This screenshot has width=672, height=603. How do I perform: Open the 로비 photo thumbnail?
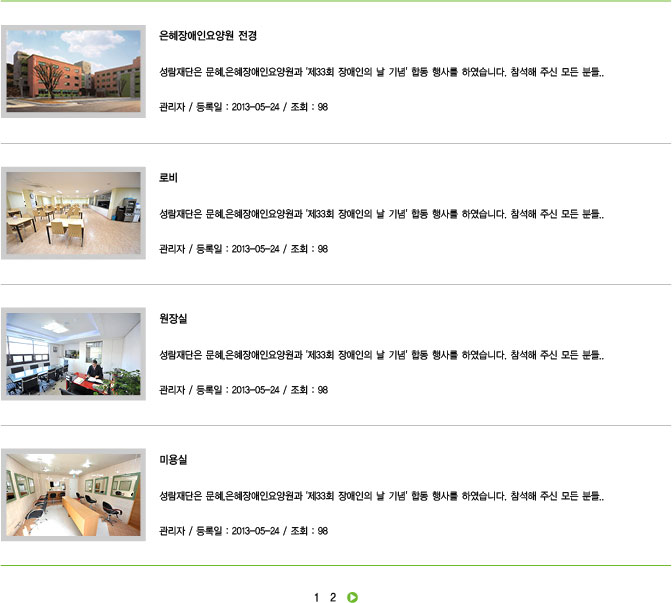[x=74, y=211]
